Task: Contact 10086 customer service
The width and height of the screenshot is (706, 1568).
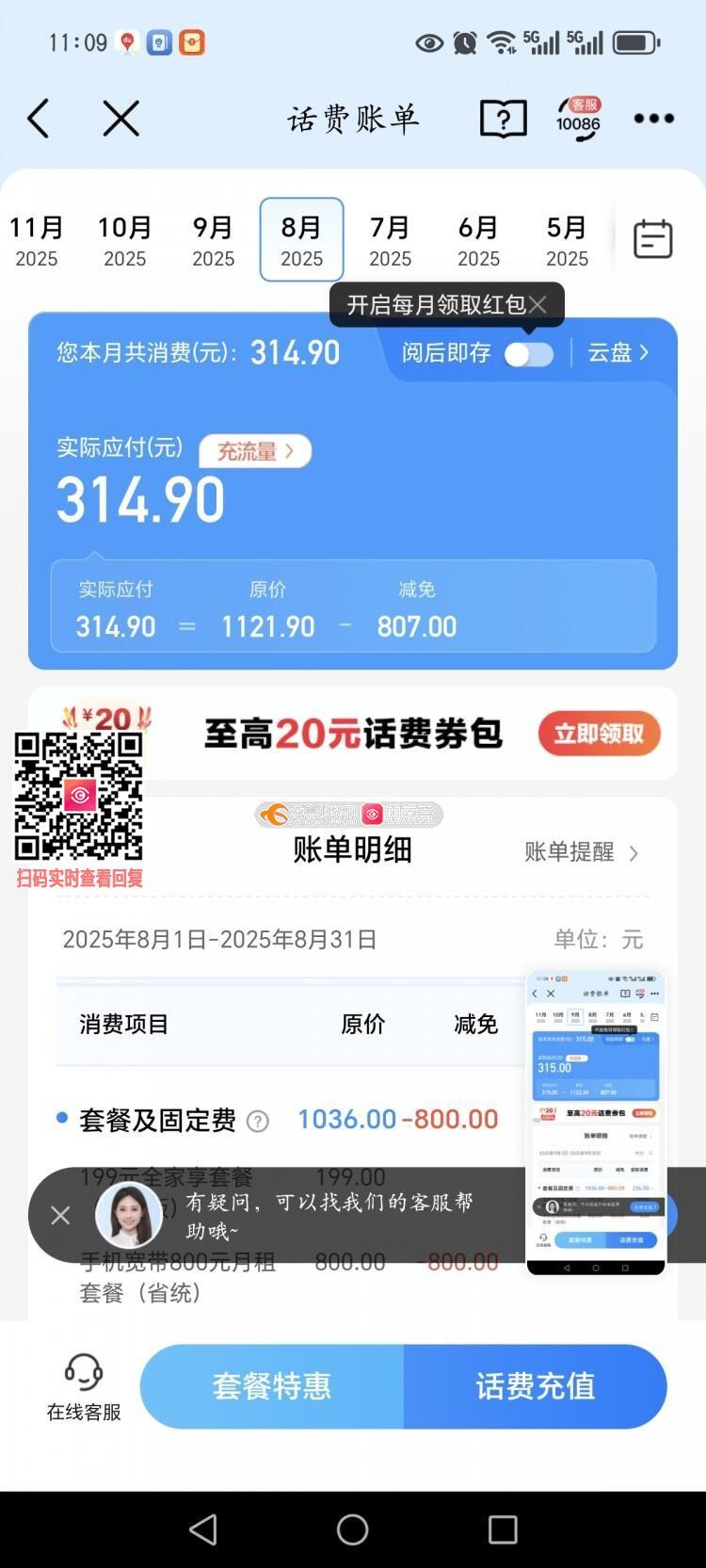Action: 578,120
